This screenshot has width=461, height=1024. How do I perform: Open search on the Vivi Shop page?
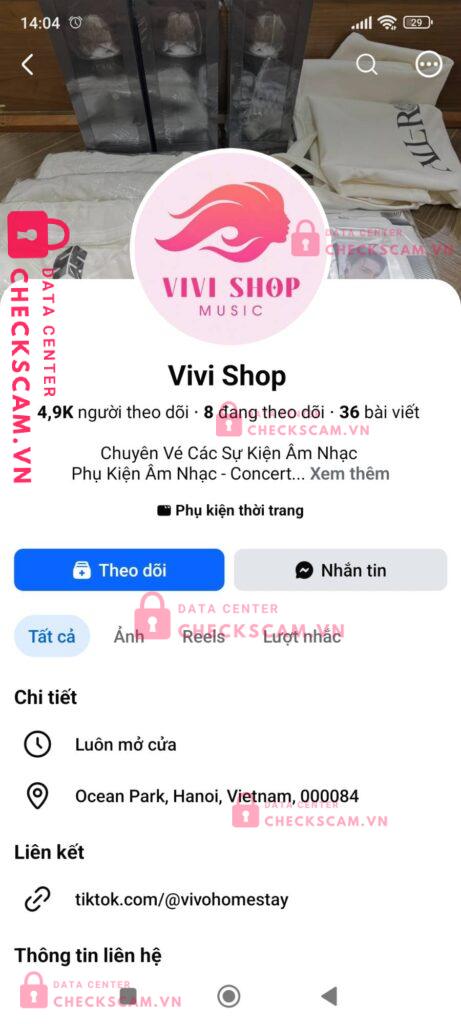[x=366, y=64]
